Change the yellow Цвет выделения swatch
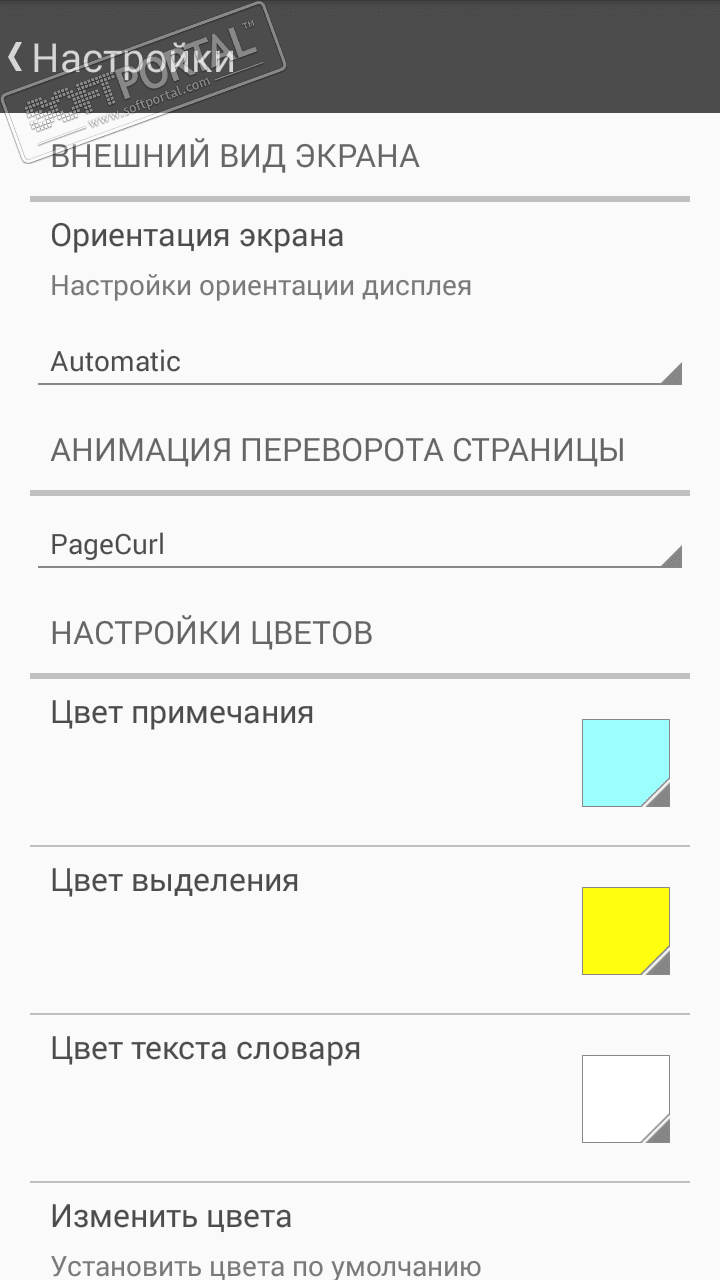720x1280 pixels. point(625,930)
